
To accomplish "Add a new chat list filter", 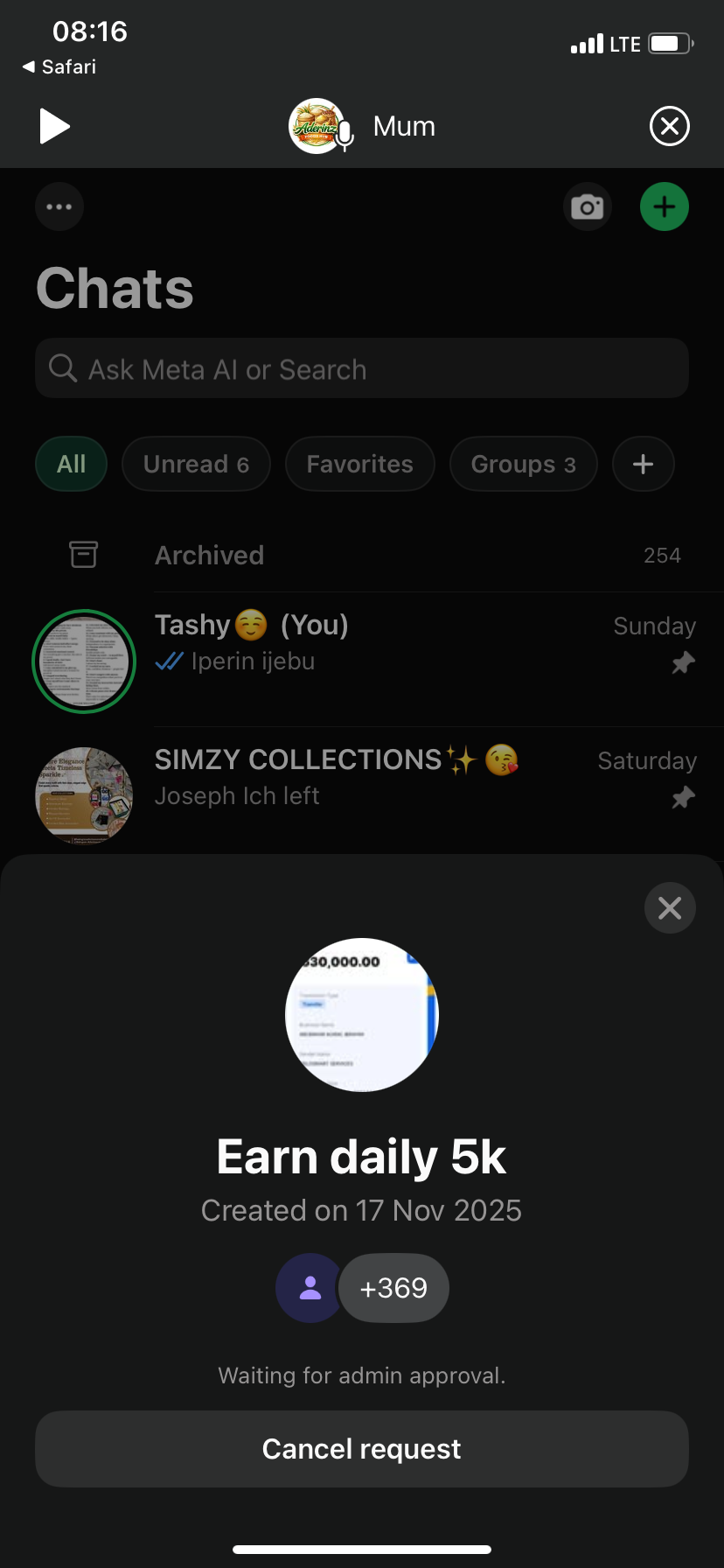I will [643, 464].
